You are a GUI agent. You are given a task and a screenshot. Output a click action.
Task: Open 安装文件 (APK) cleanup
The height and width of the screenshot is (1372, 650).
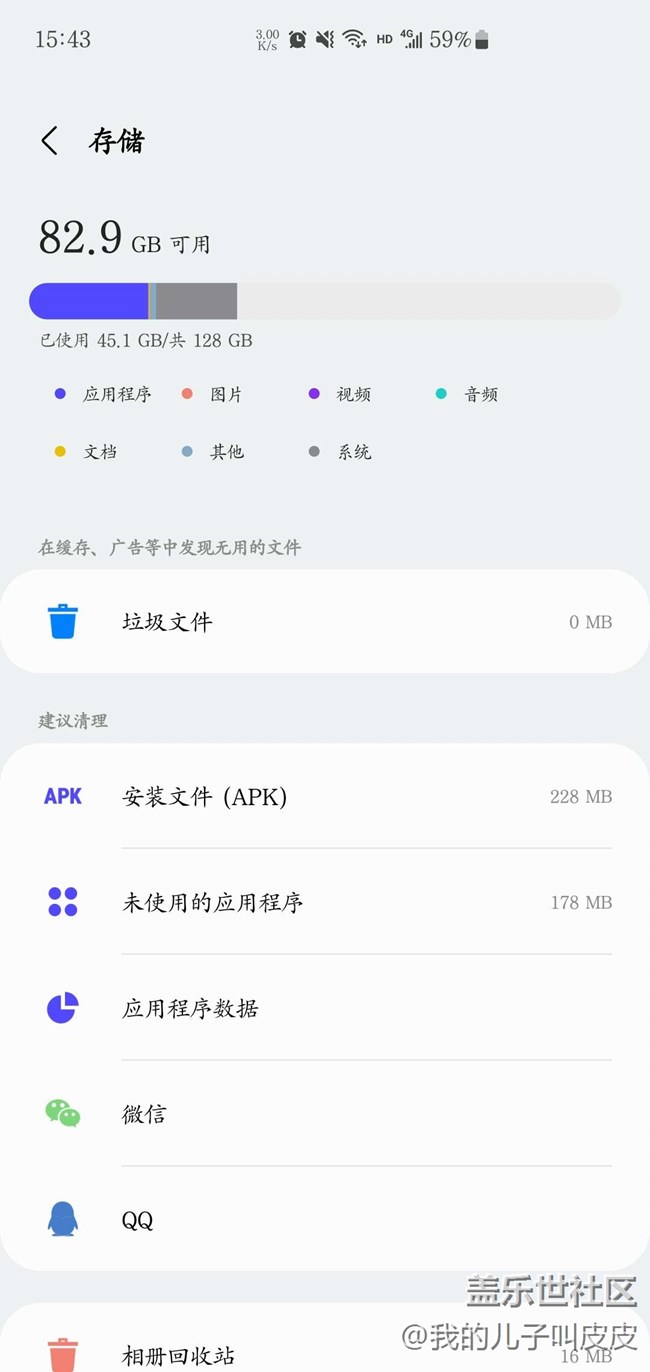(325, 796)
